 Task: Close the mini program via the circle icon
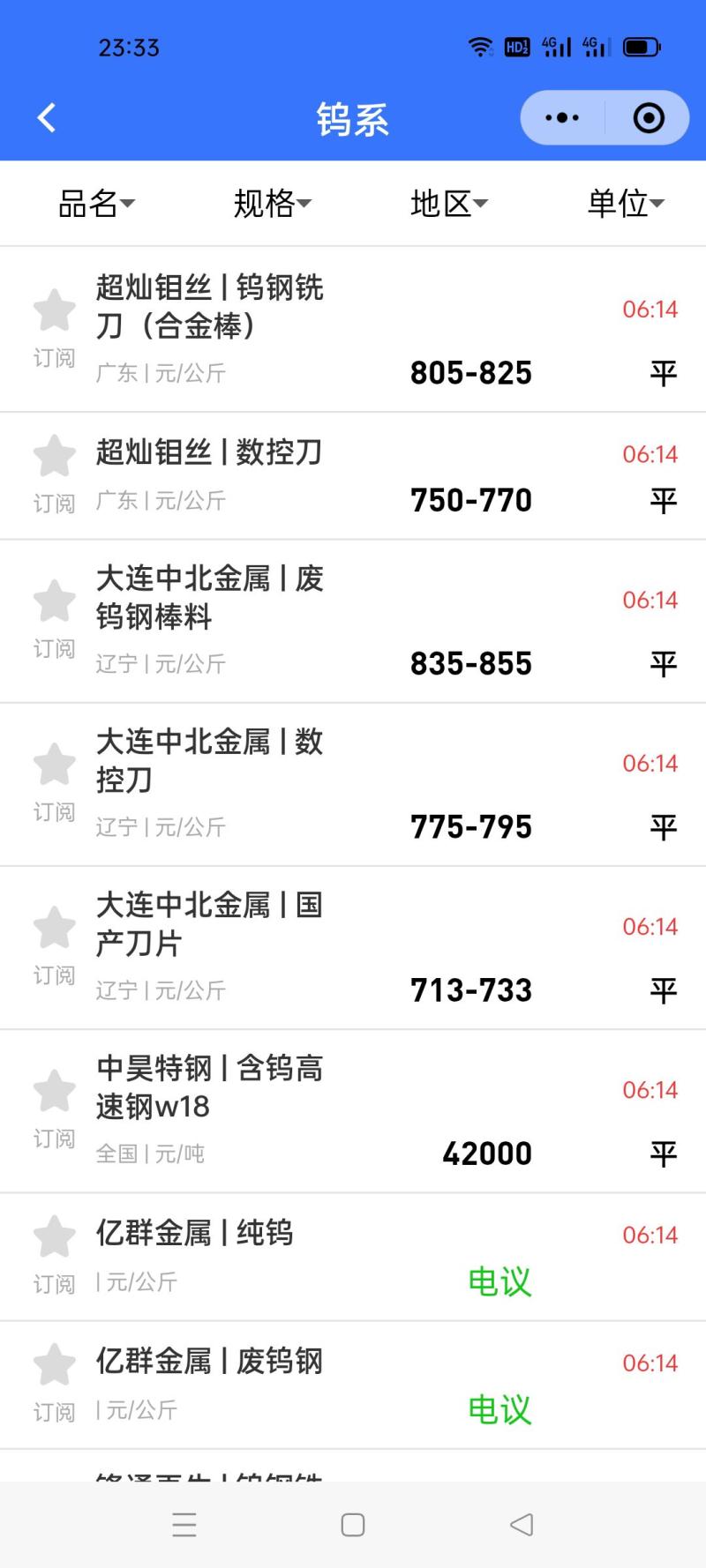tap(649, 117)
